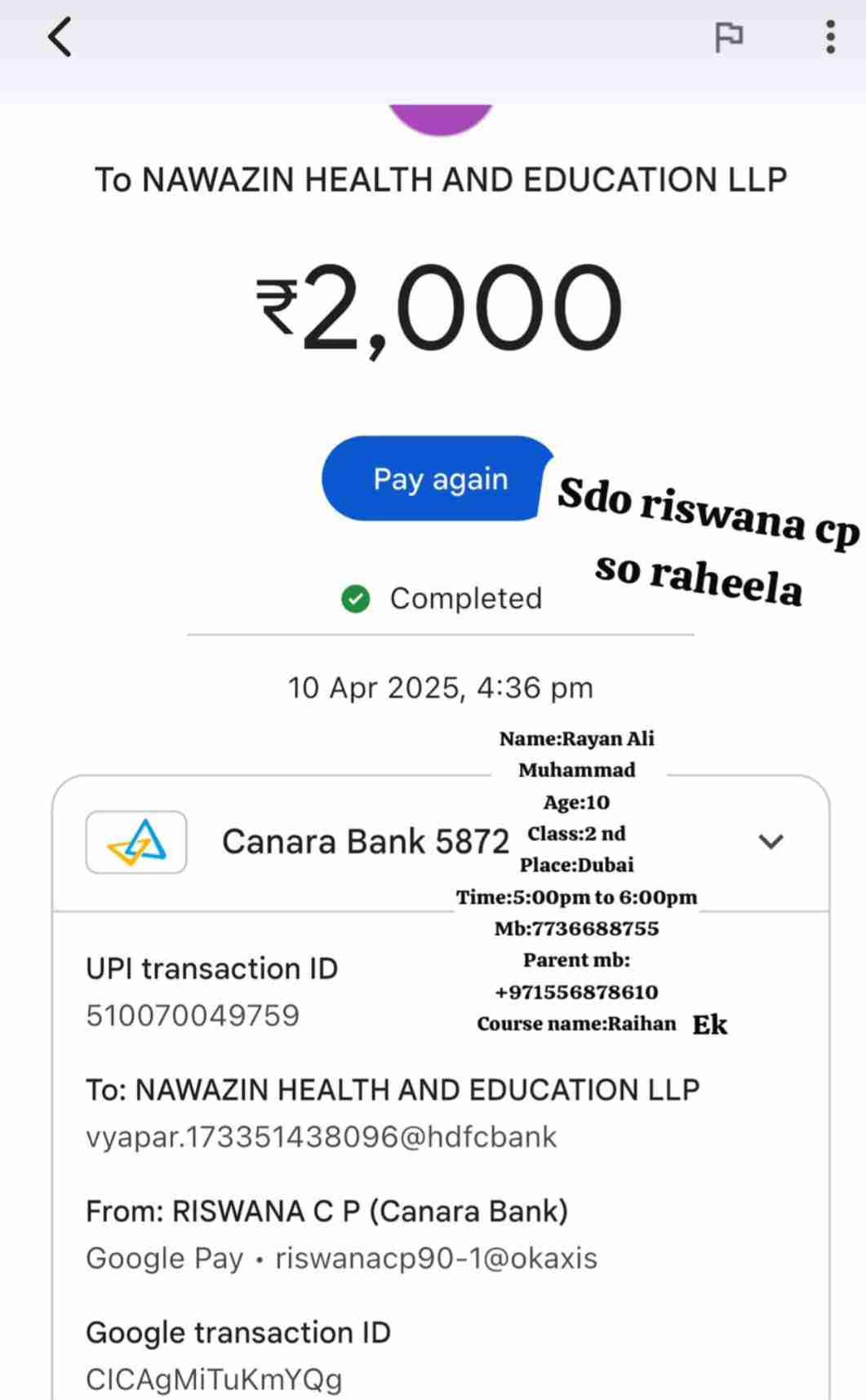
Task: Report this transaction with the flag icon
Action: (728, 38)
